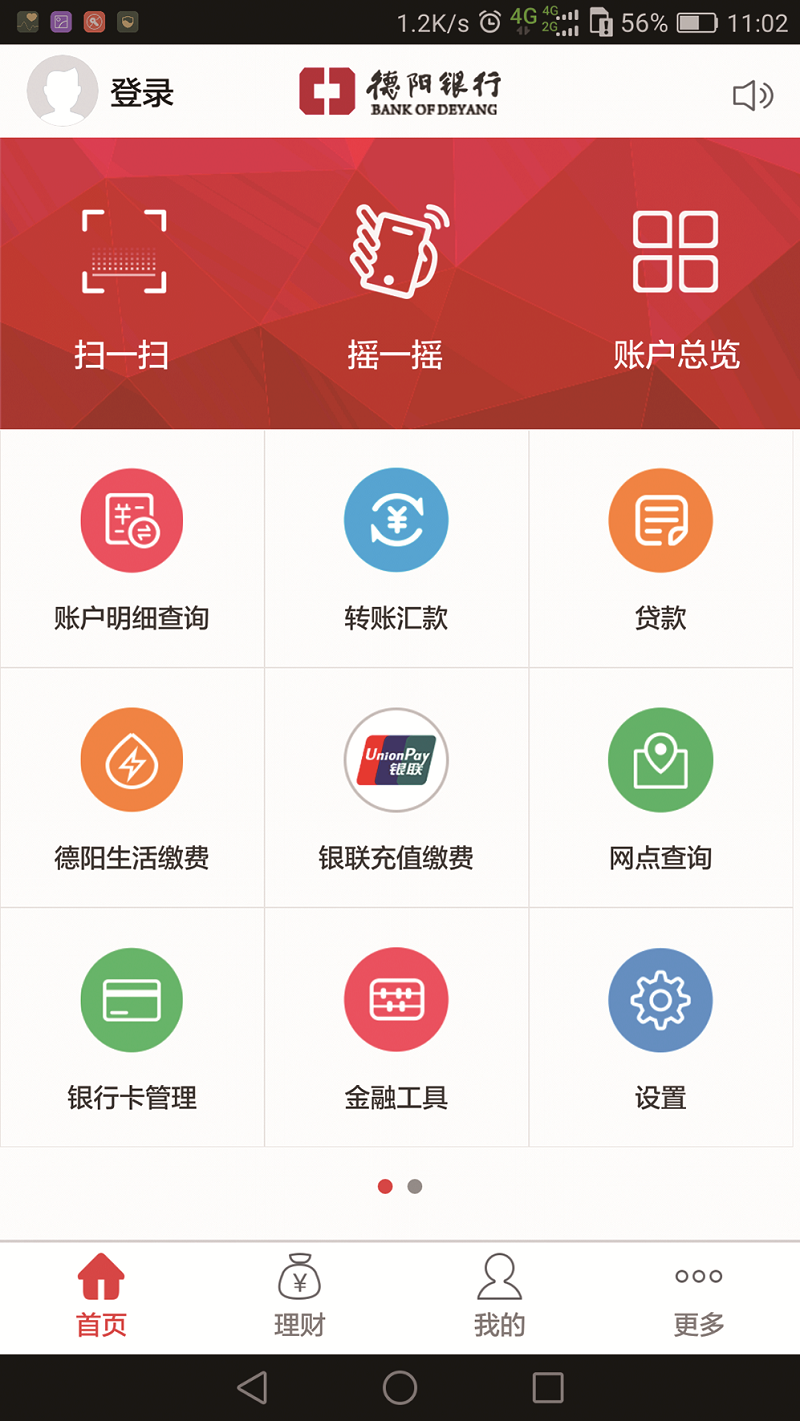Select 银联充值缴费
The width and height of the screenshot is (800, 1421).
coord(396,788)
